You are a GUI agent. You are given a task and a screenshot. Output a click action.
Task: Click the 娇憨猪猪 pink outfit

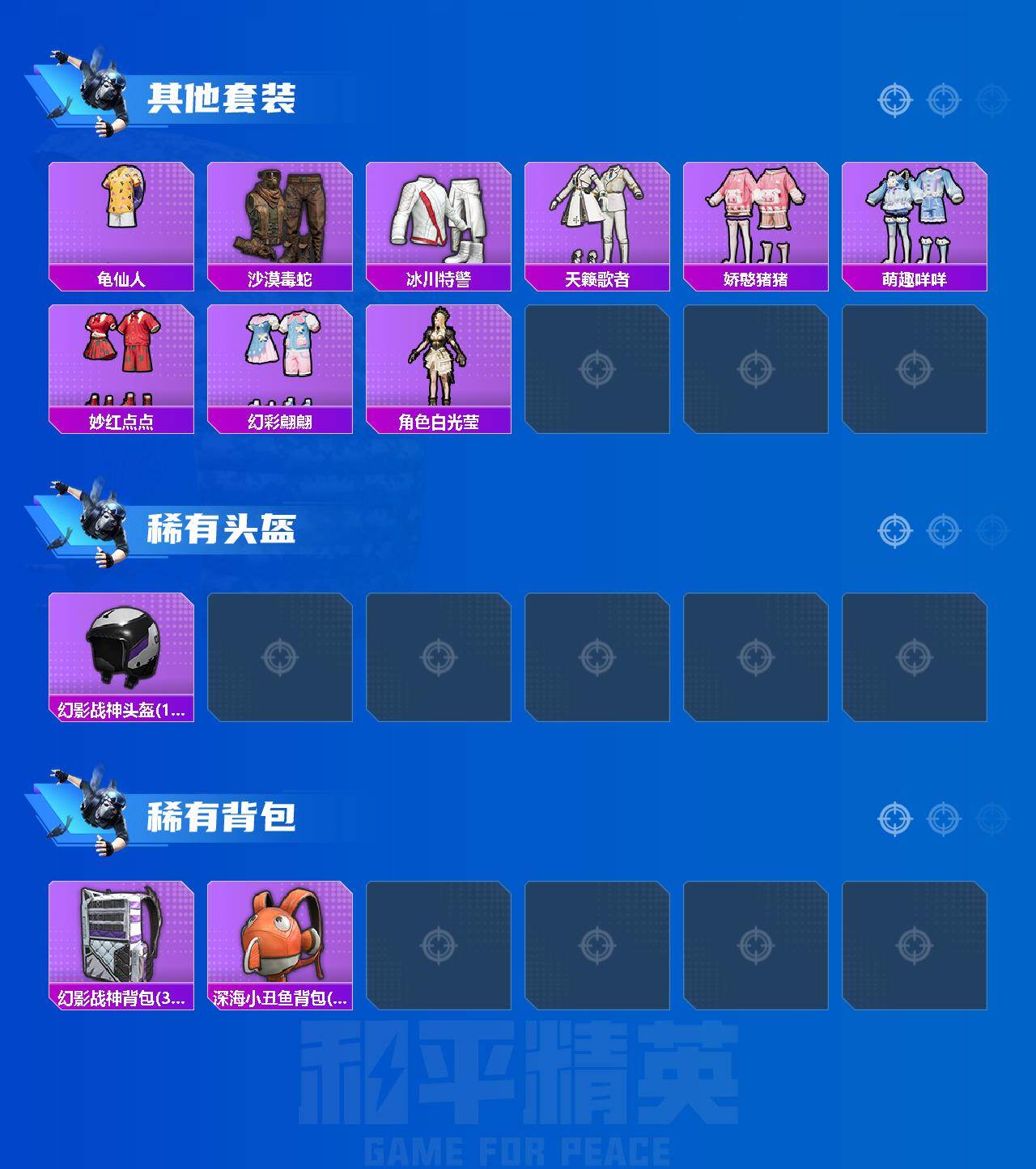click(754, 219)
